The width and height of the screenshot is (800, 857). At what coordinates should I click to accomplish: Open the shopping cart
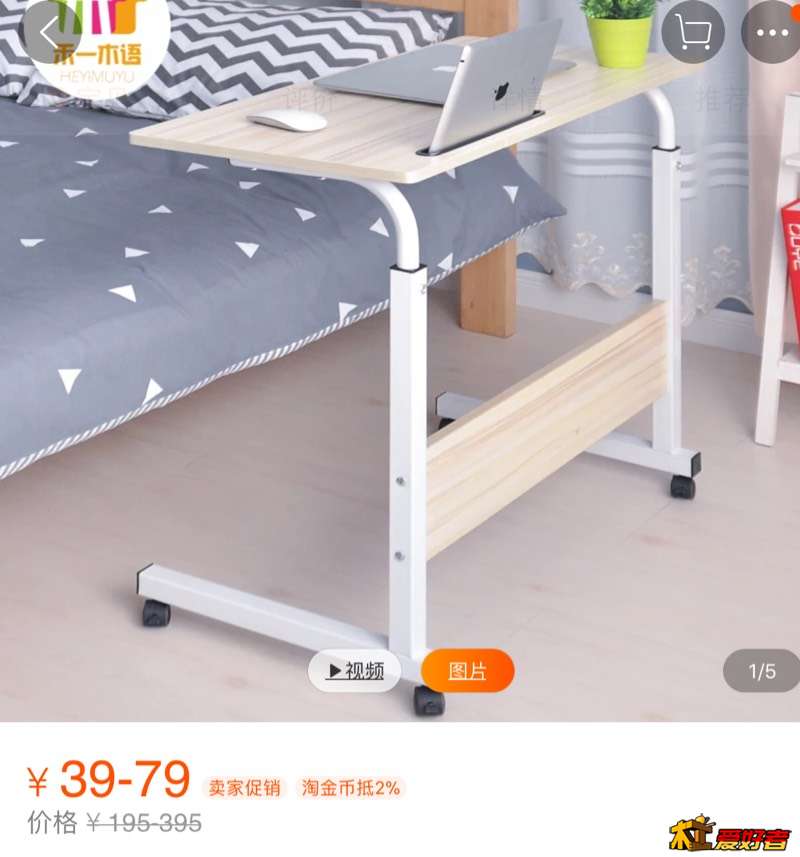692,32
